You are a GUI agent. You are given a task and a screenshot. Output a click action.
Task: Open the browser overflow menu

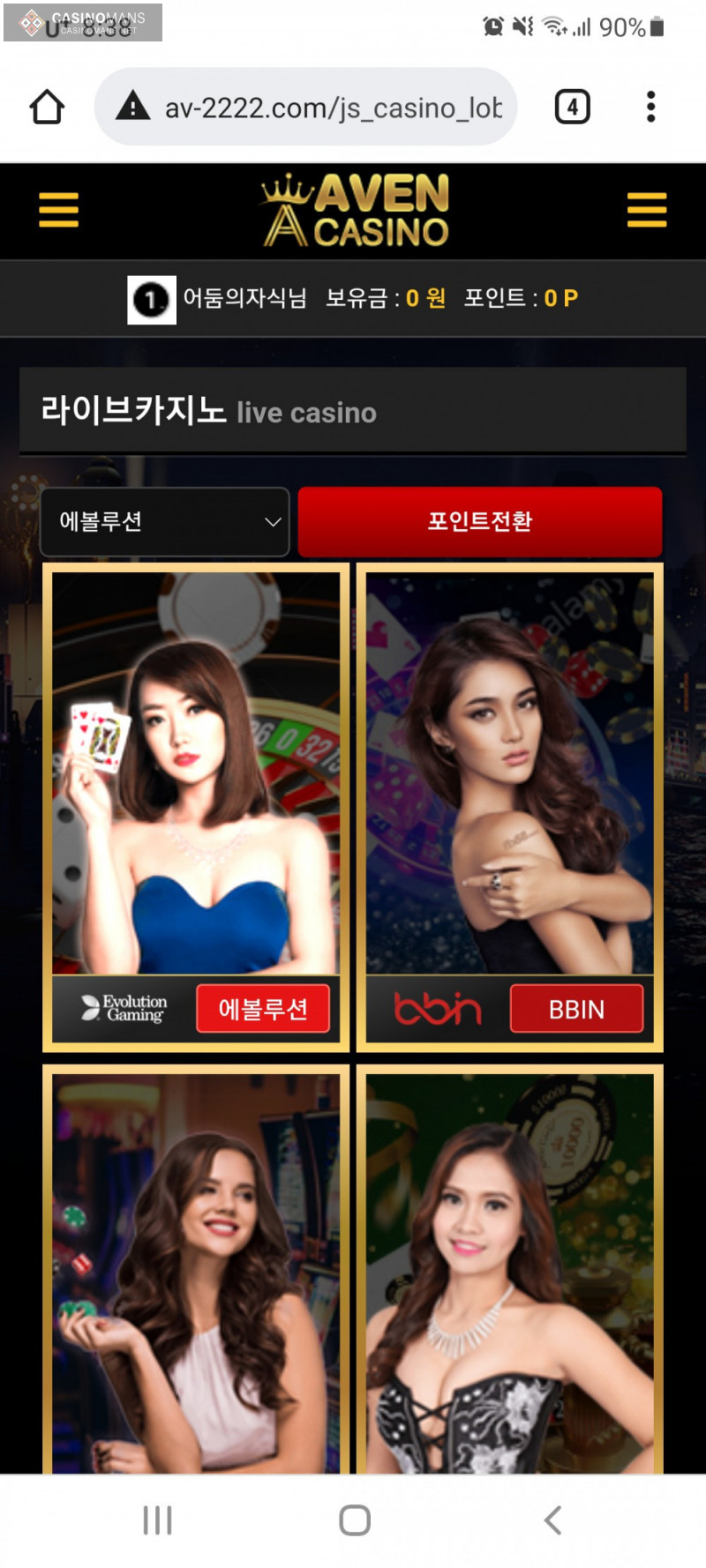point(650,108)
